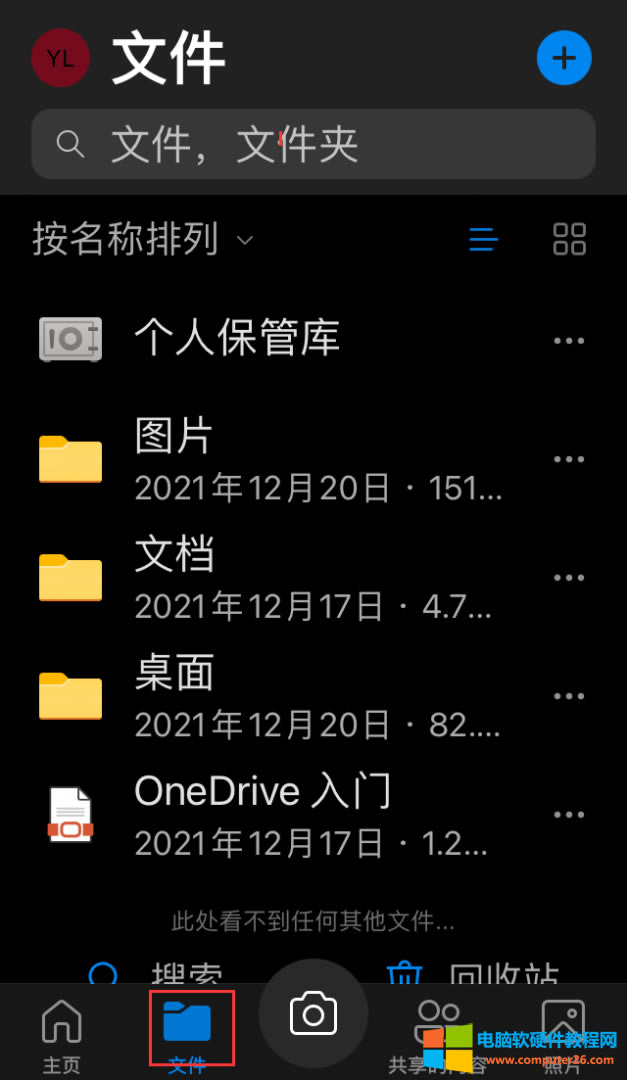Tap the blue plus add button
This screenshot has width=627, height=1080.
click(x=564, y=58)
